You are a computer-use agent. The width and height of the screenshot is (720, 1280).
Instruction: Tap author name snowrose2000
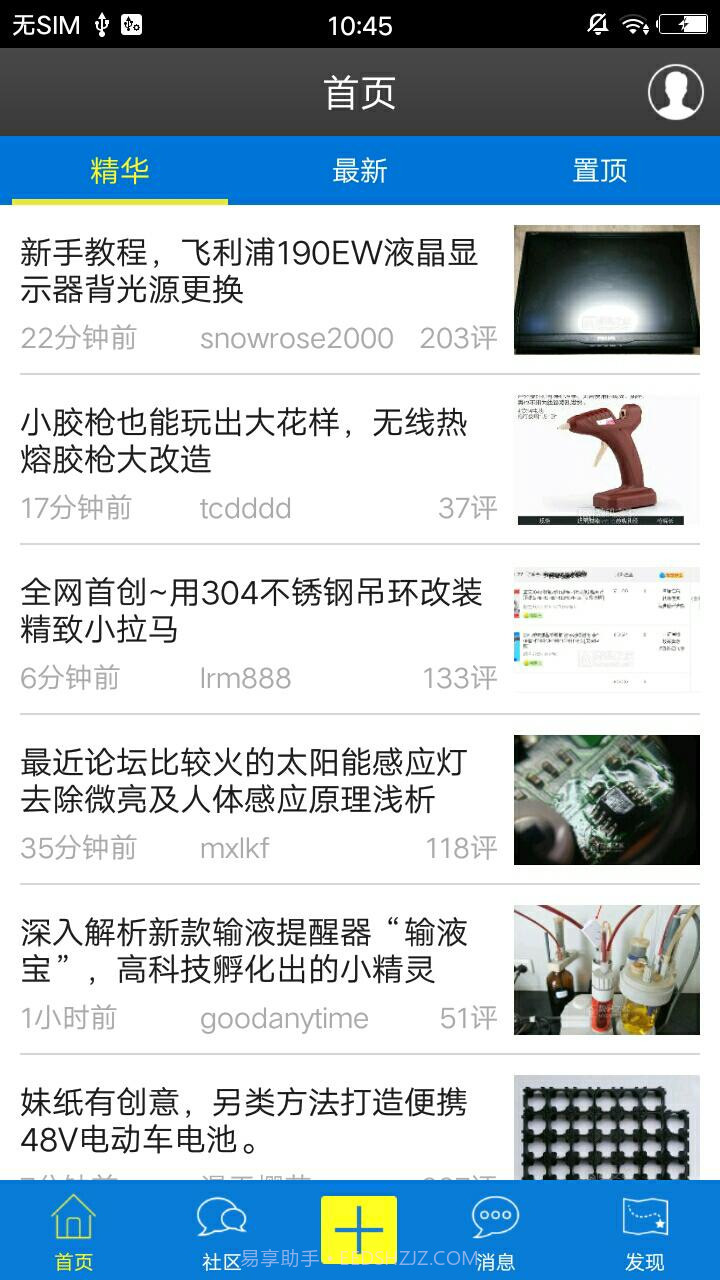click(x=295, y=338)
